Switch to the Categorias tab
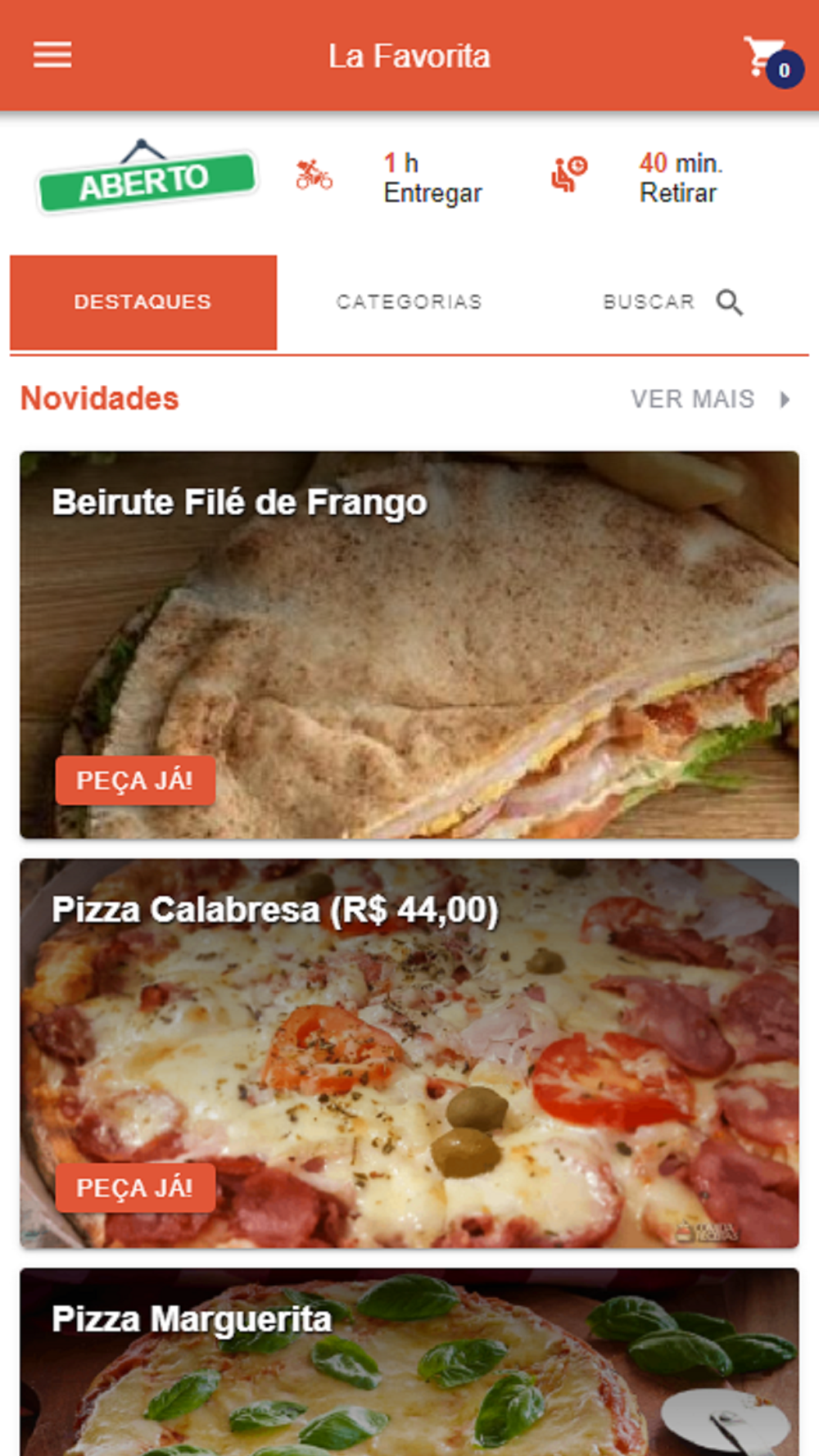The width and height of the screenshot is (819, 1456). click(409, 302)
